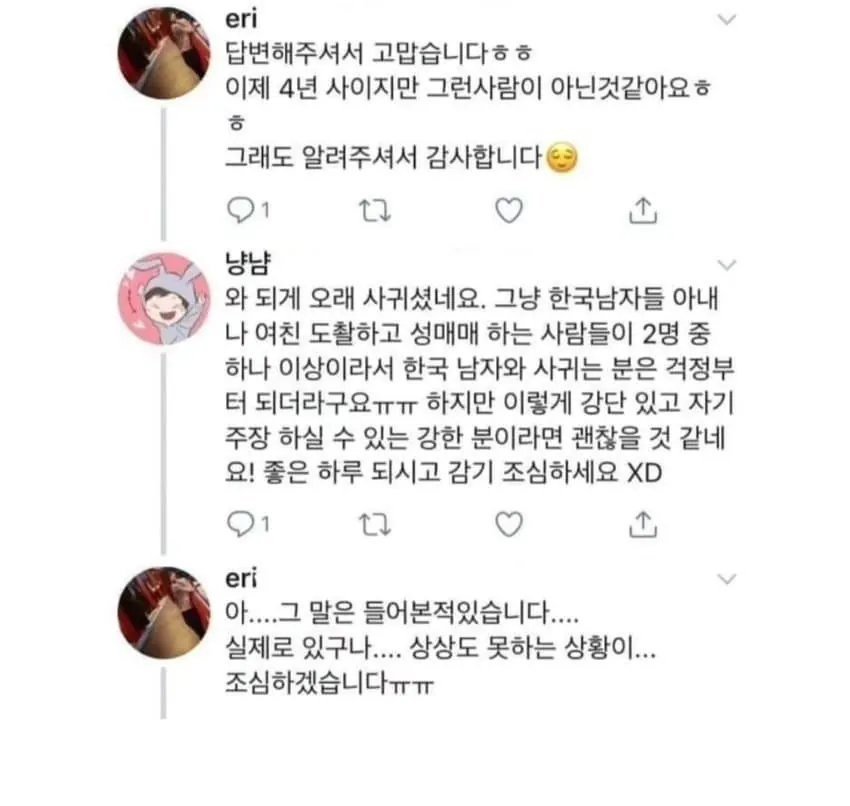The height and width of the screenshot is (806, 850).
Task: Like eri's tweet ending with 감사합니다
Action: click(510, 210)
